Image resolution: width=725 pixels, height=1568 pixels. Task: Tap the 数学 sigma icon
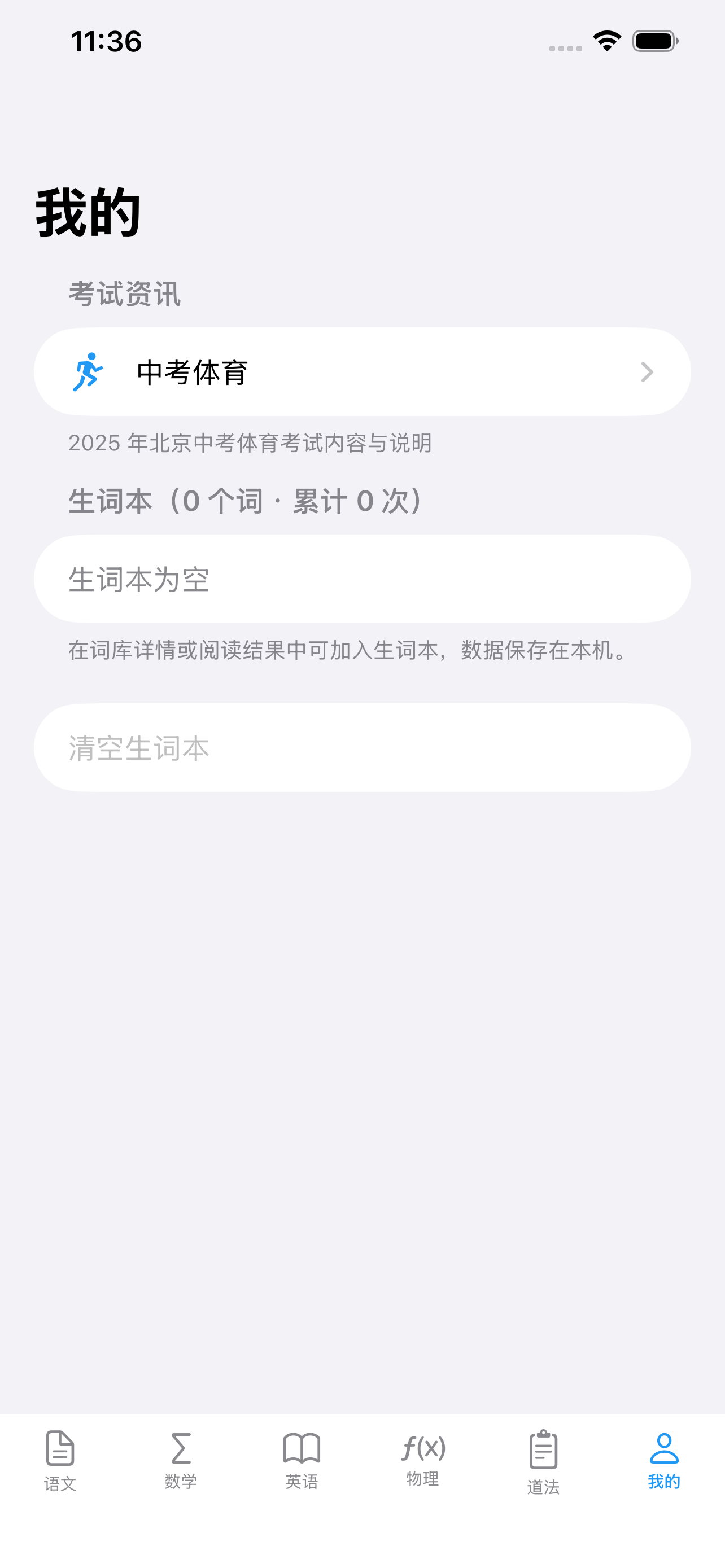[x=180, y=1449]
